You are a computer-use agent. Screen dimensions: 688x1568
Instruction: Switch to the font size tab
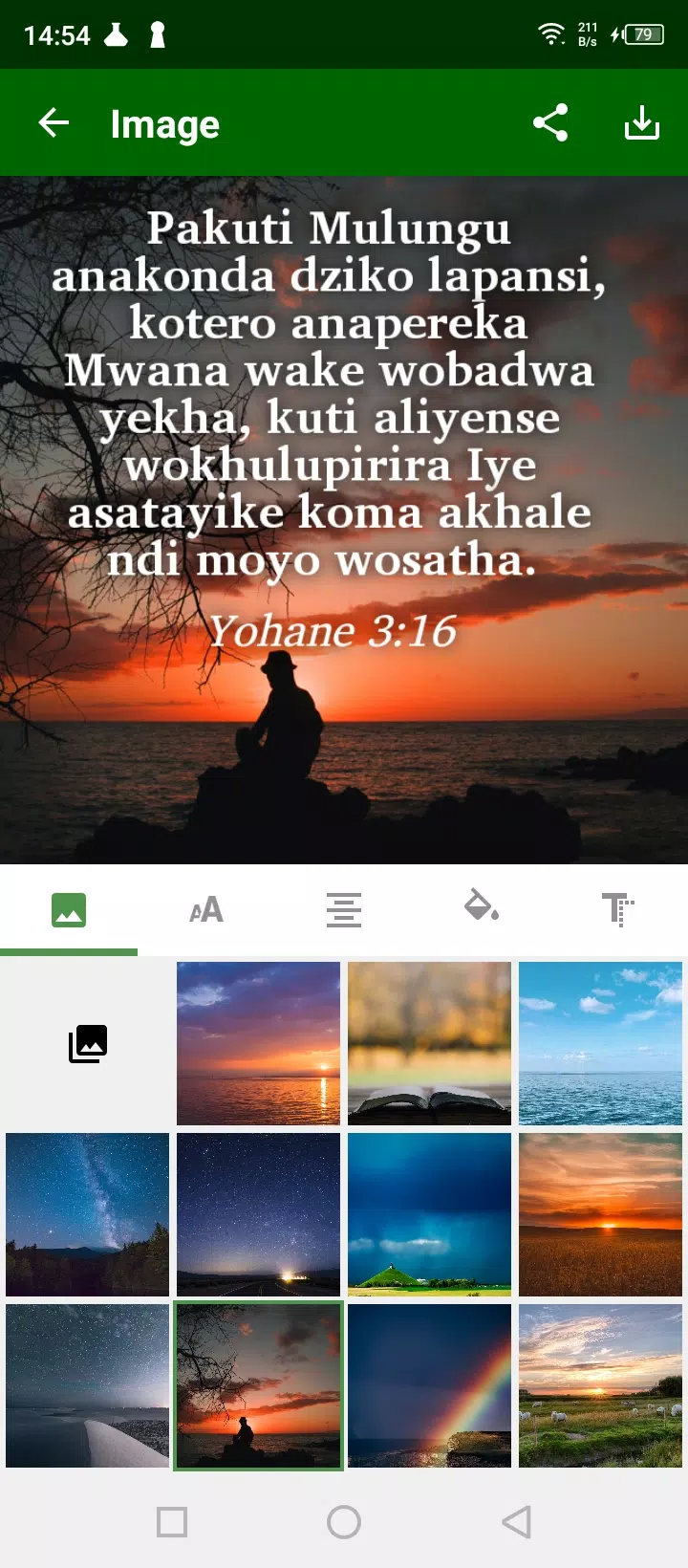206,909
